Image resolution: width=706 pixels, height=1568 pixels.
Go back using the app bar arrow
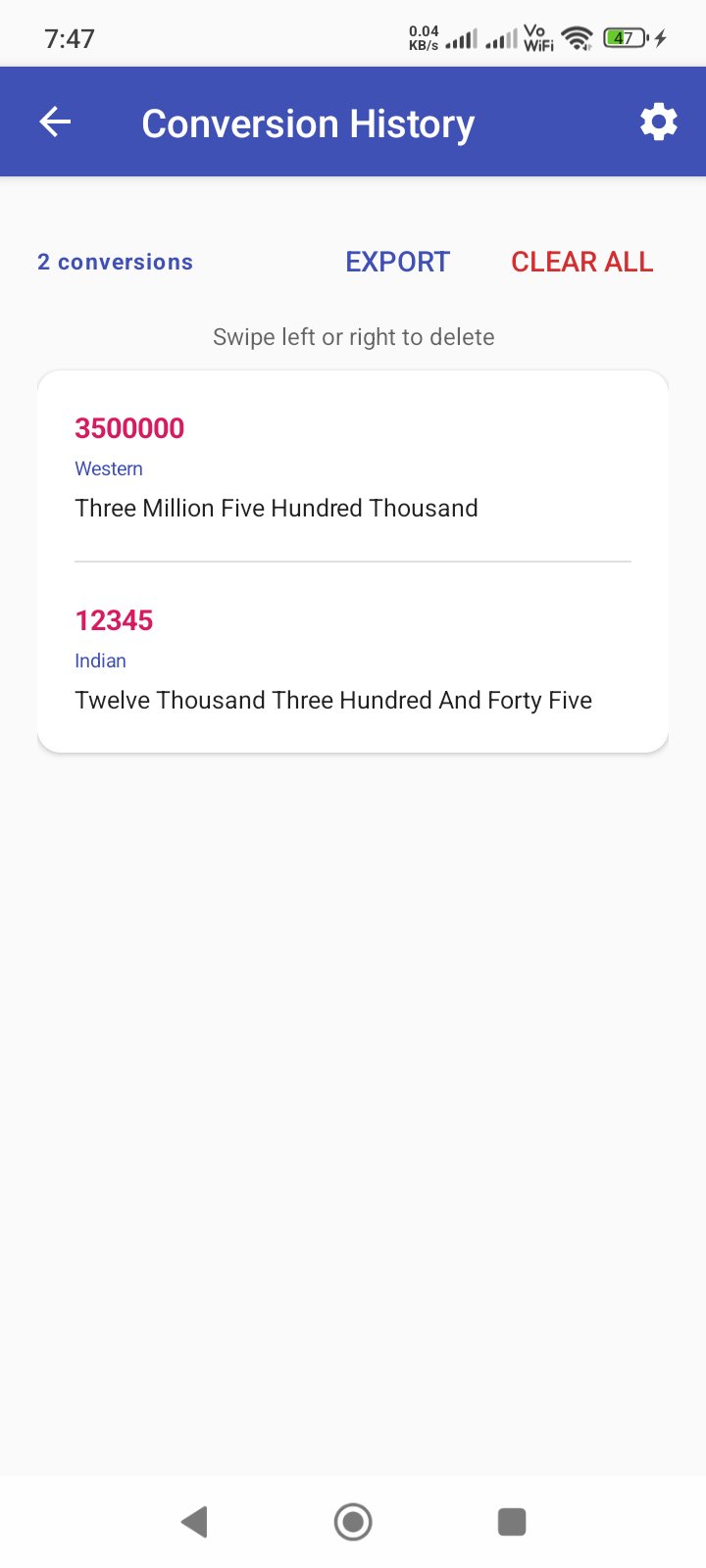pos(55,122)
